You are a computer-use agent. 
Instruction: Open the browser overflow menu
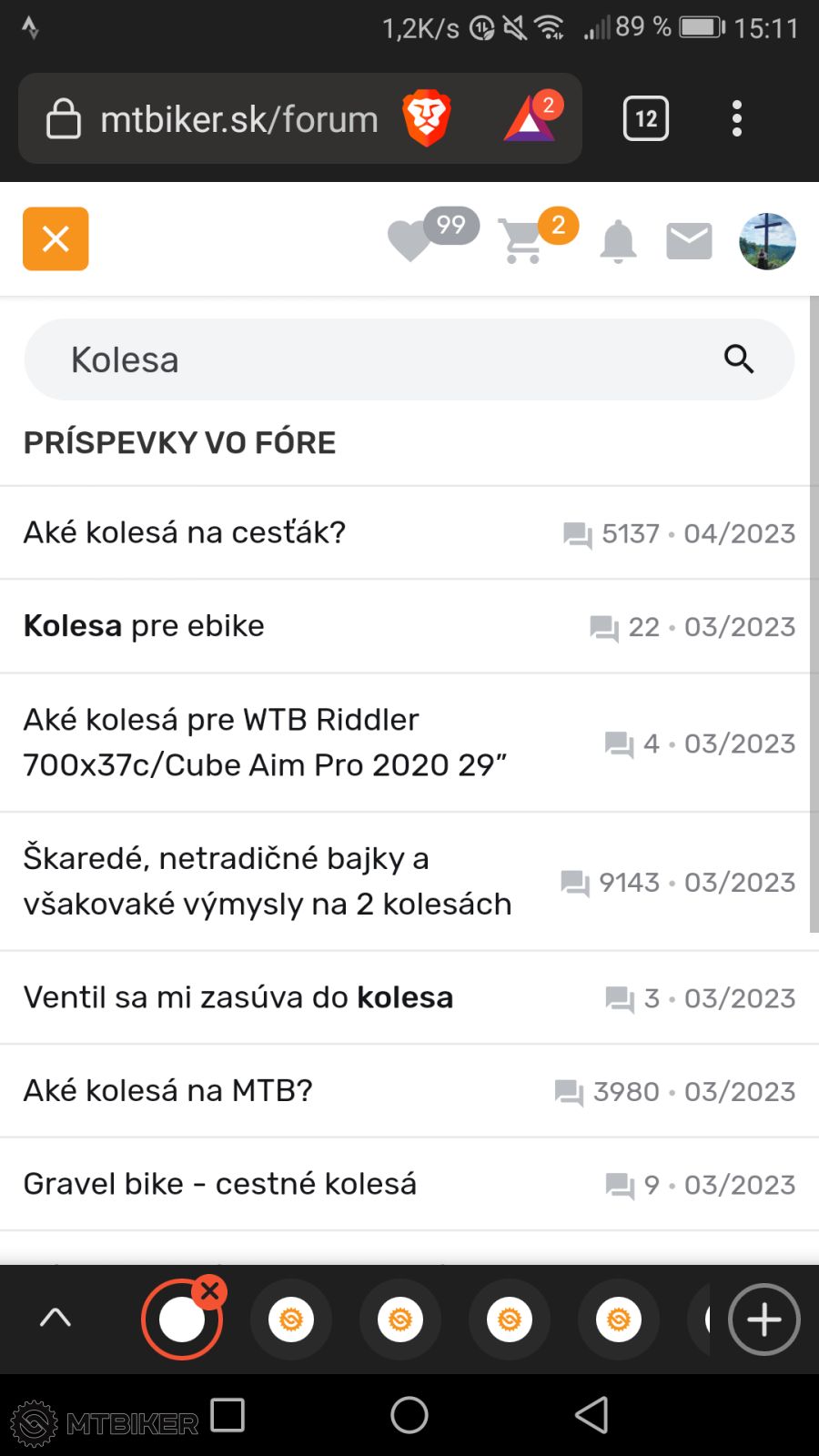click(737, 118)
